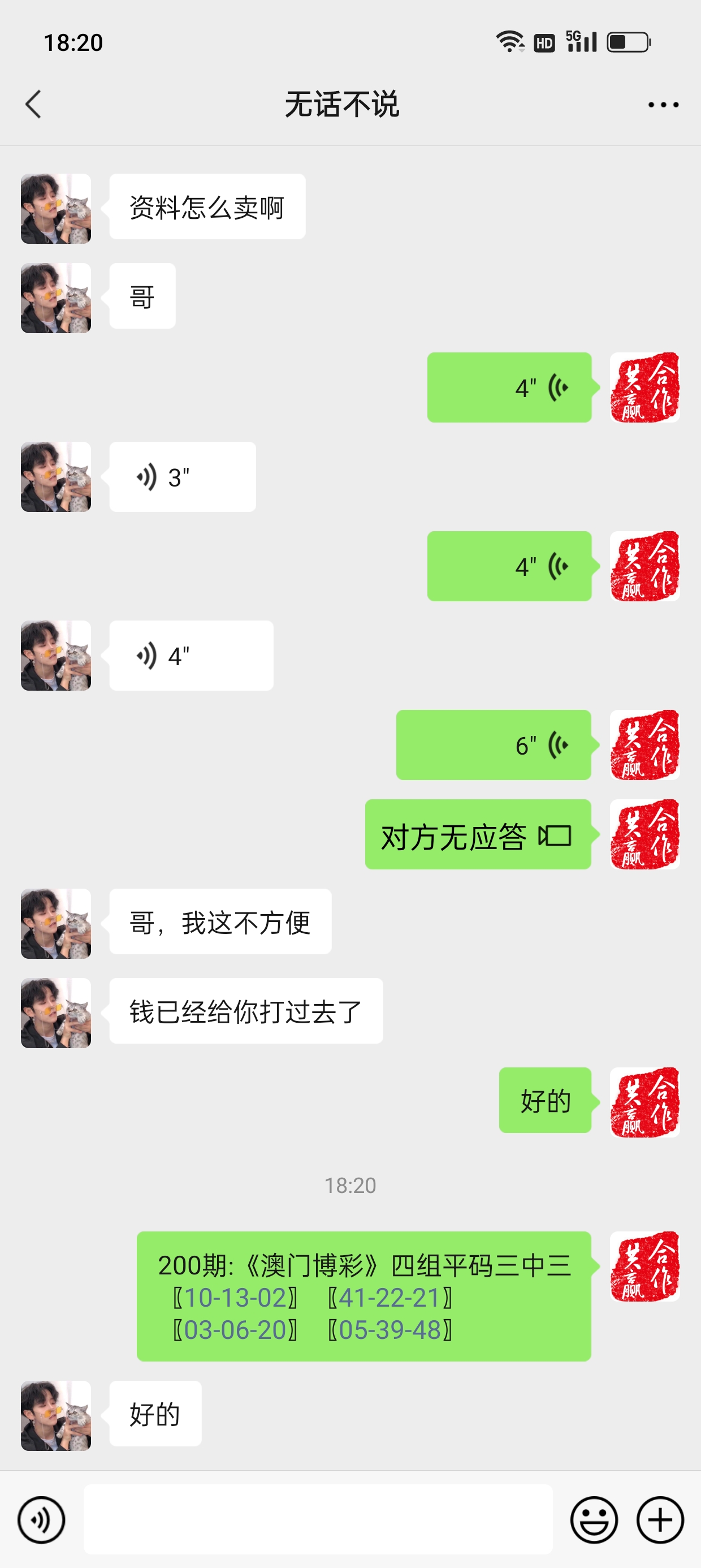Open the plus attachment menu
The height and width of the screenshot is (1568, 701).
[x=660, y=1520]
